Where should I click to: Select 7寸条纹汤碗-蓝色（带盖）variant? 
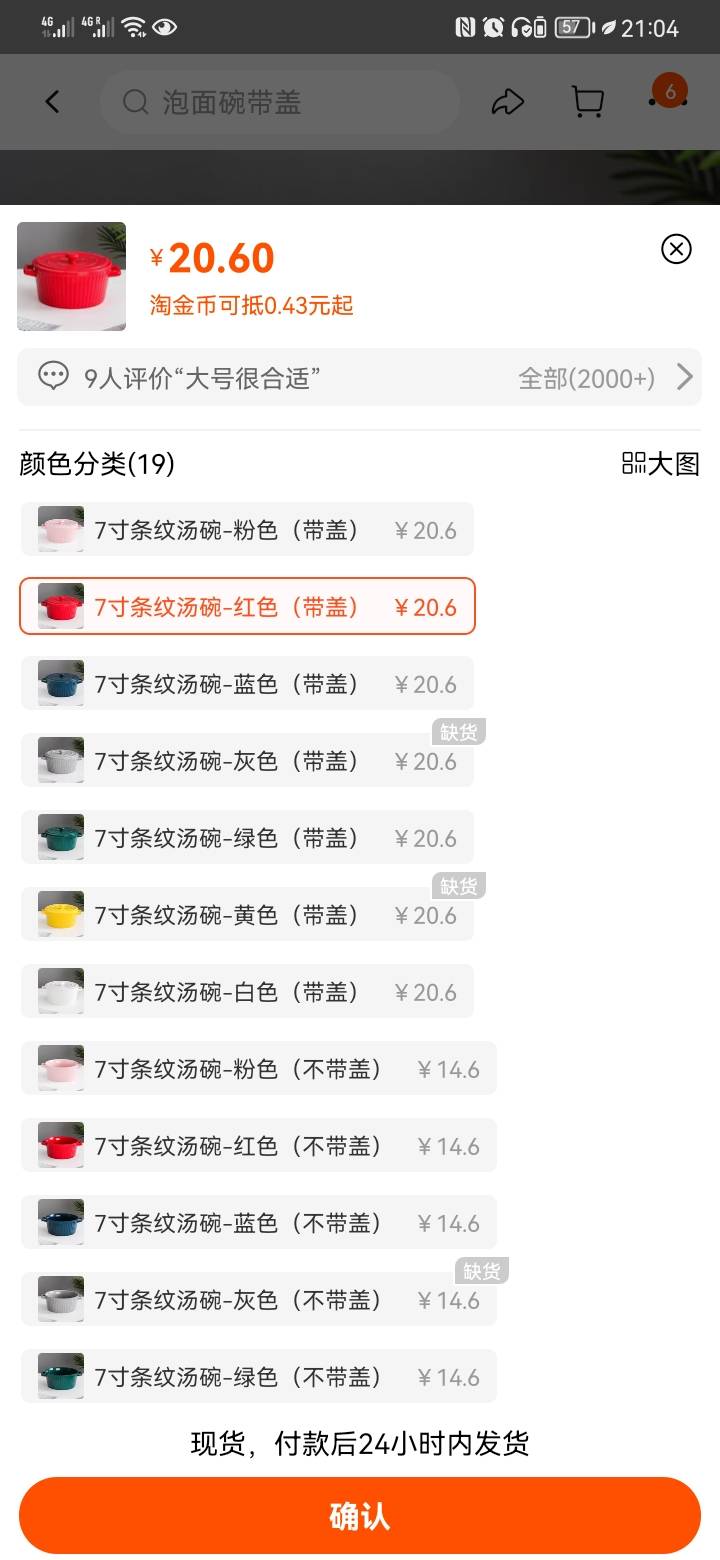pos(247,683)
